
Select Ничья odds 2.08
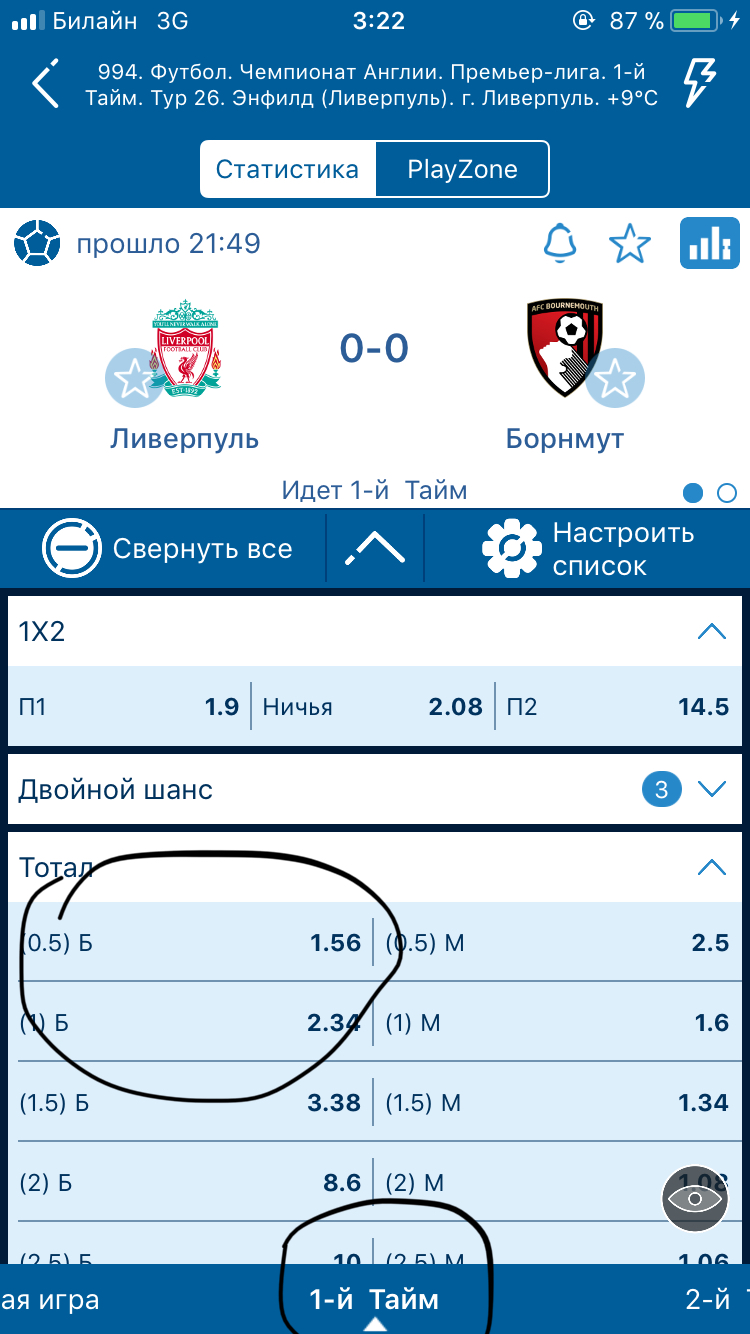coord(372,707)
